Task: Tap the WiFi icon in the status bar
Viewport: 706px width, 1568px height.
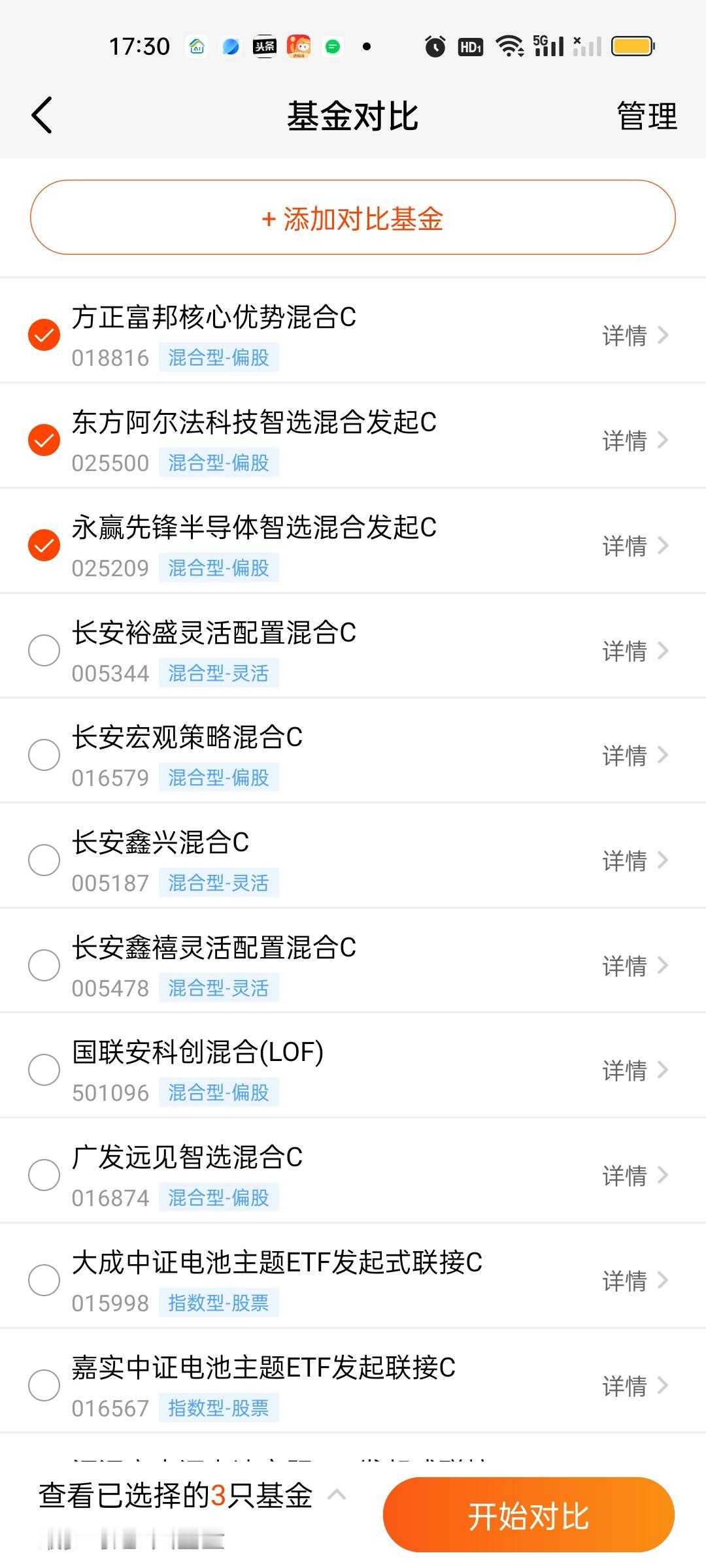Action: [x=508, y=46]
